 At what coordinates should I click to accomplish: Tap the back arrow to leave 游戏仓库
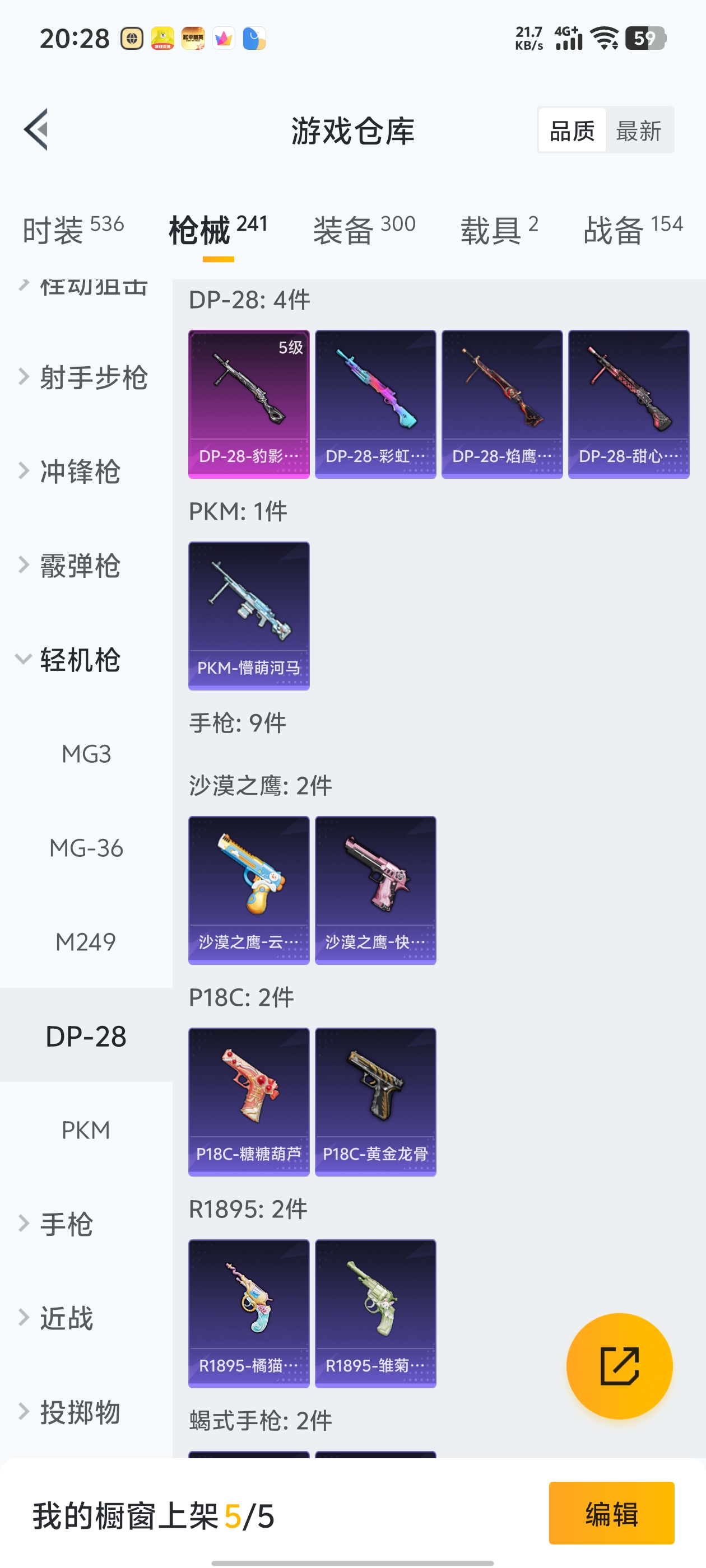click(36, 130)
